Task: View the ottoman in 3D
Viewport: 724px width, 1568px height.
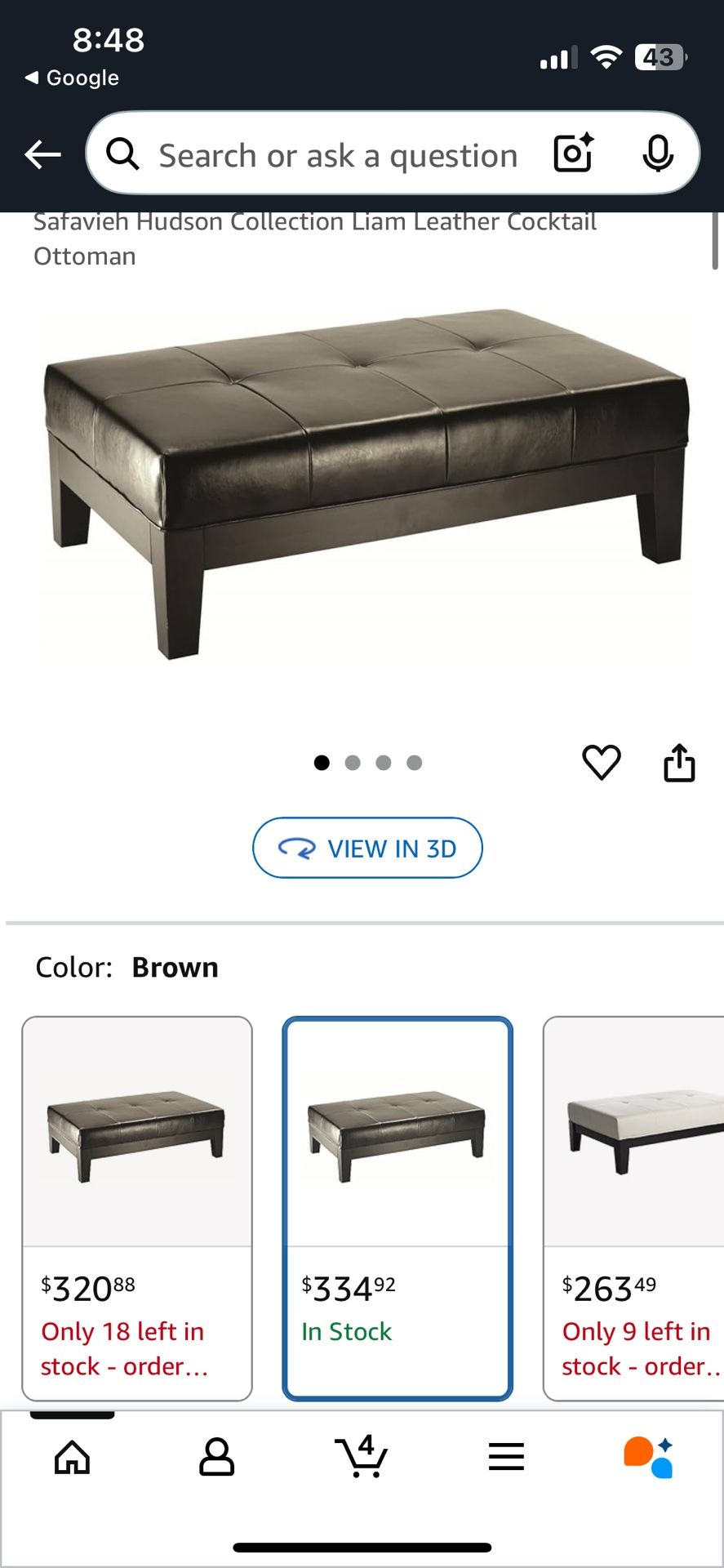Action: click(x=367, y=849)
